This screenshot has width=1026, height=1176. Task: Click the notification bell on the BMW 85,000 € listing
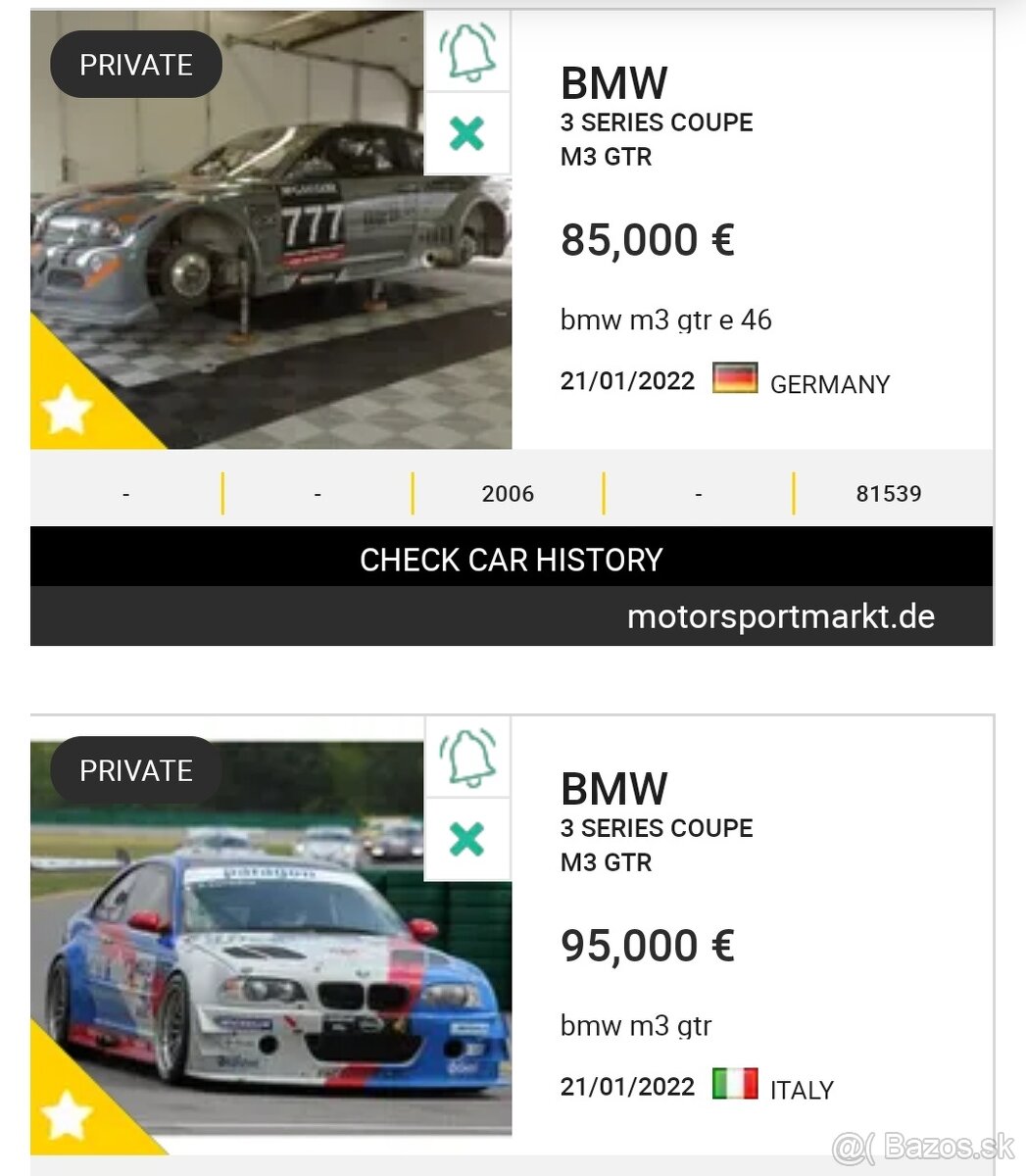pyautogui.click(x=468, y=54)
